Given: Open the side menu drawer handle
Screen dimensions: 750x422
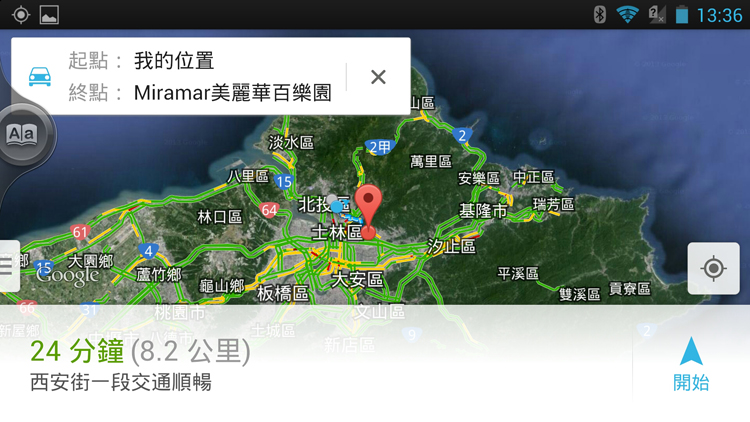Looking at the screenshot, I should pos(8,266).
